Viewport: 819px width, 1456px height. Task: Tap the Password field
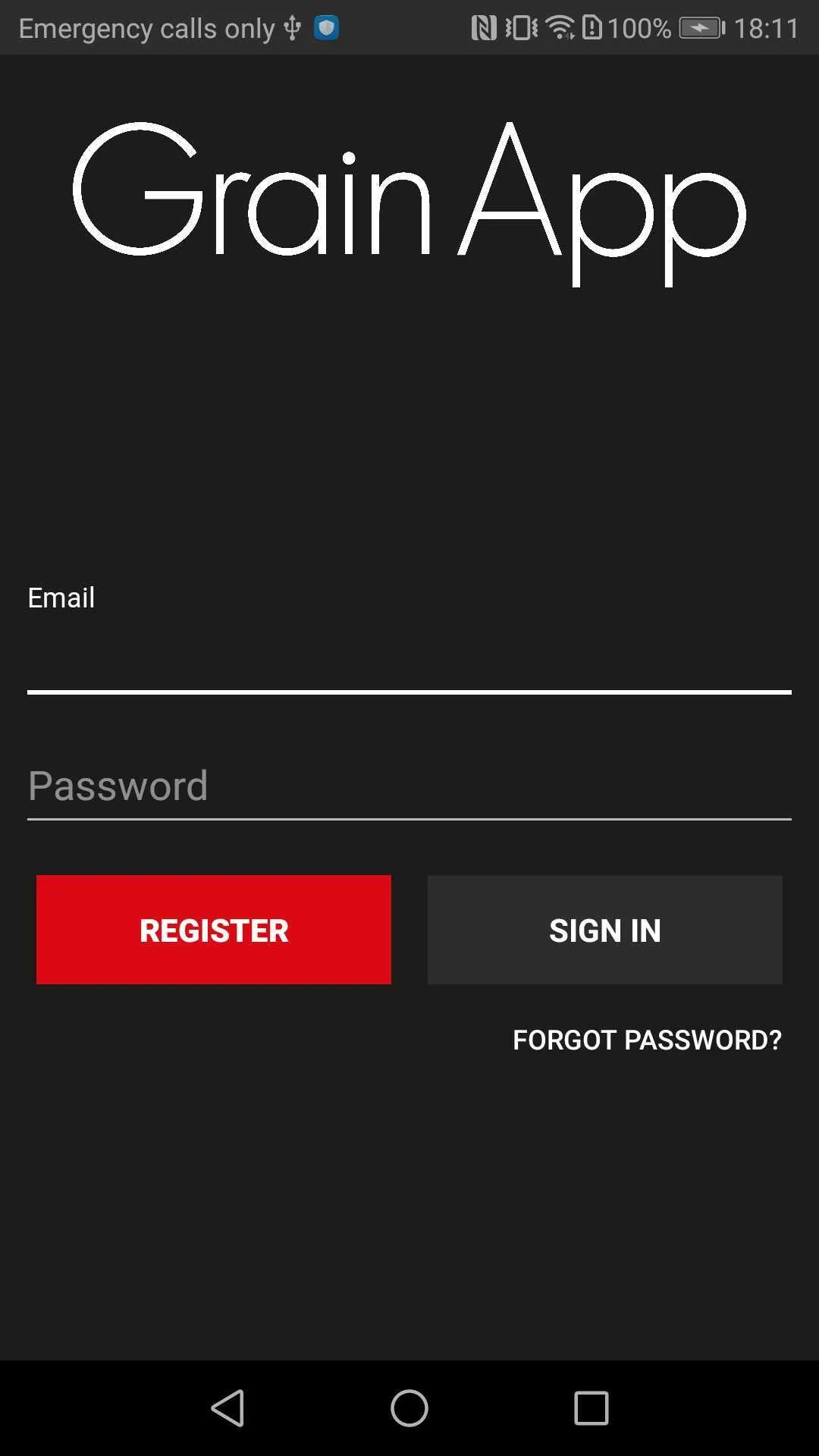409,786
